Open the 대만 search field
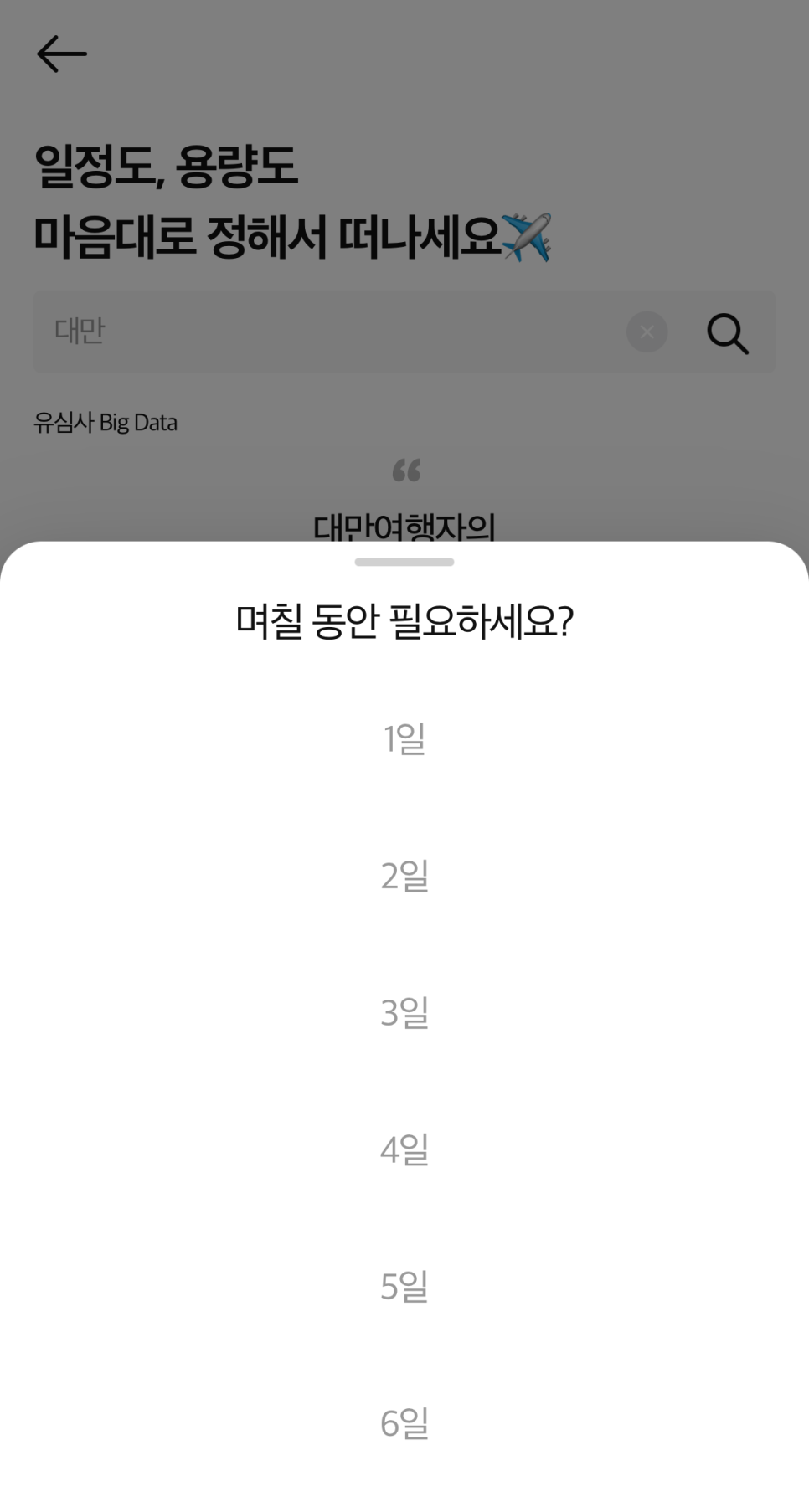809x1512 pixels. [x=327, y=332]
